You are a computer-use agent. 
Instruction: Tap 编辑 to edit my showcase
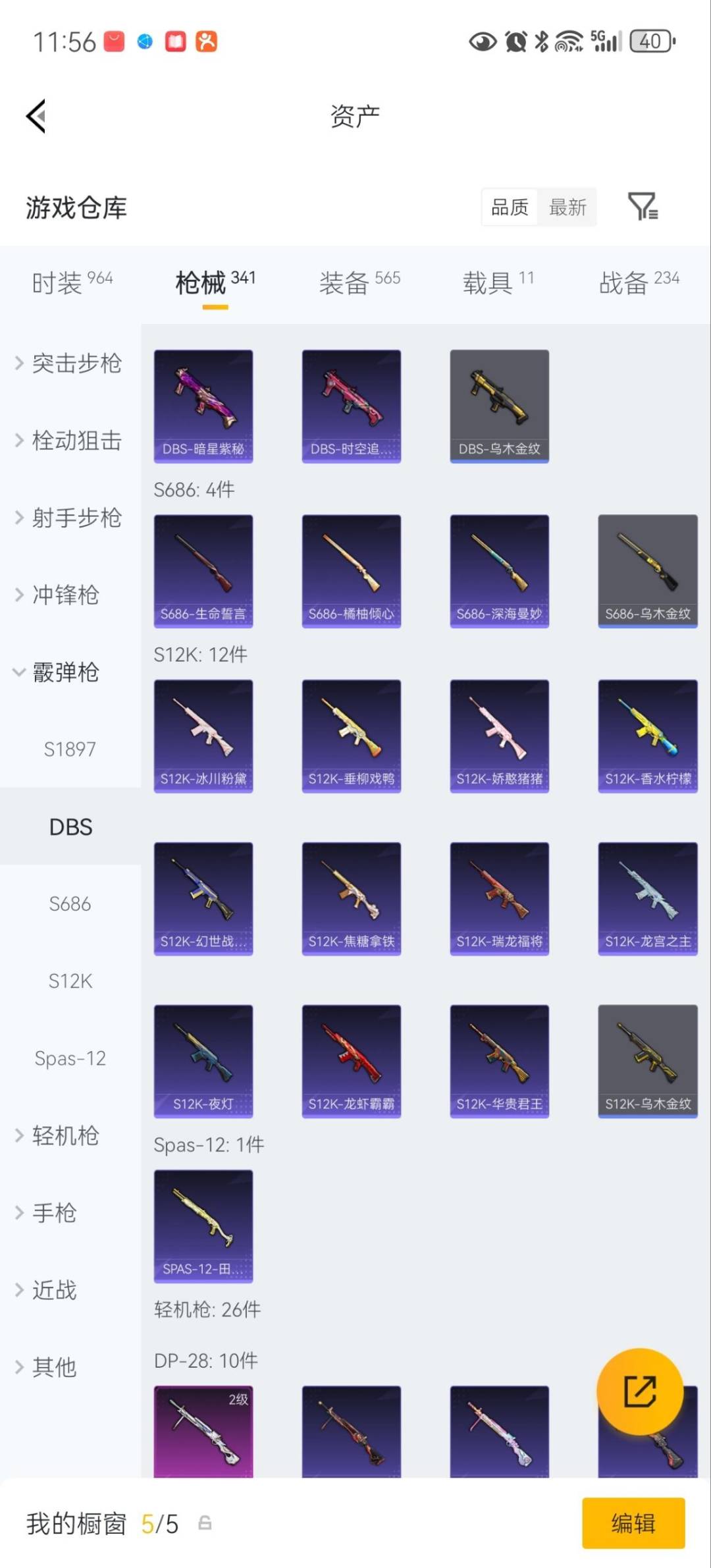pos(633,1523)
